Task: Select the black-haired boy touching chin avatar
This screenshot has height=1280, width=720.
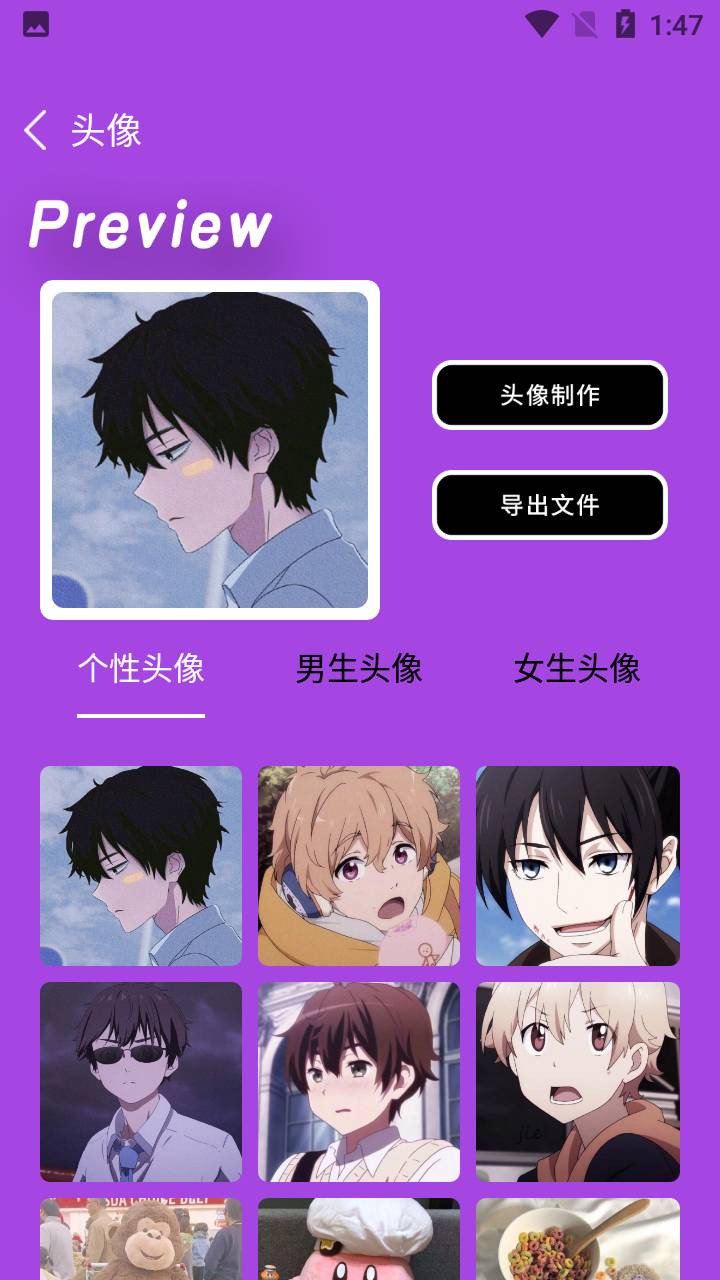Action: (x=578, y=865)
